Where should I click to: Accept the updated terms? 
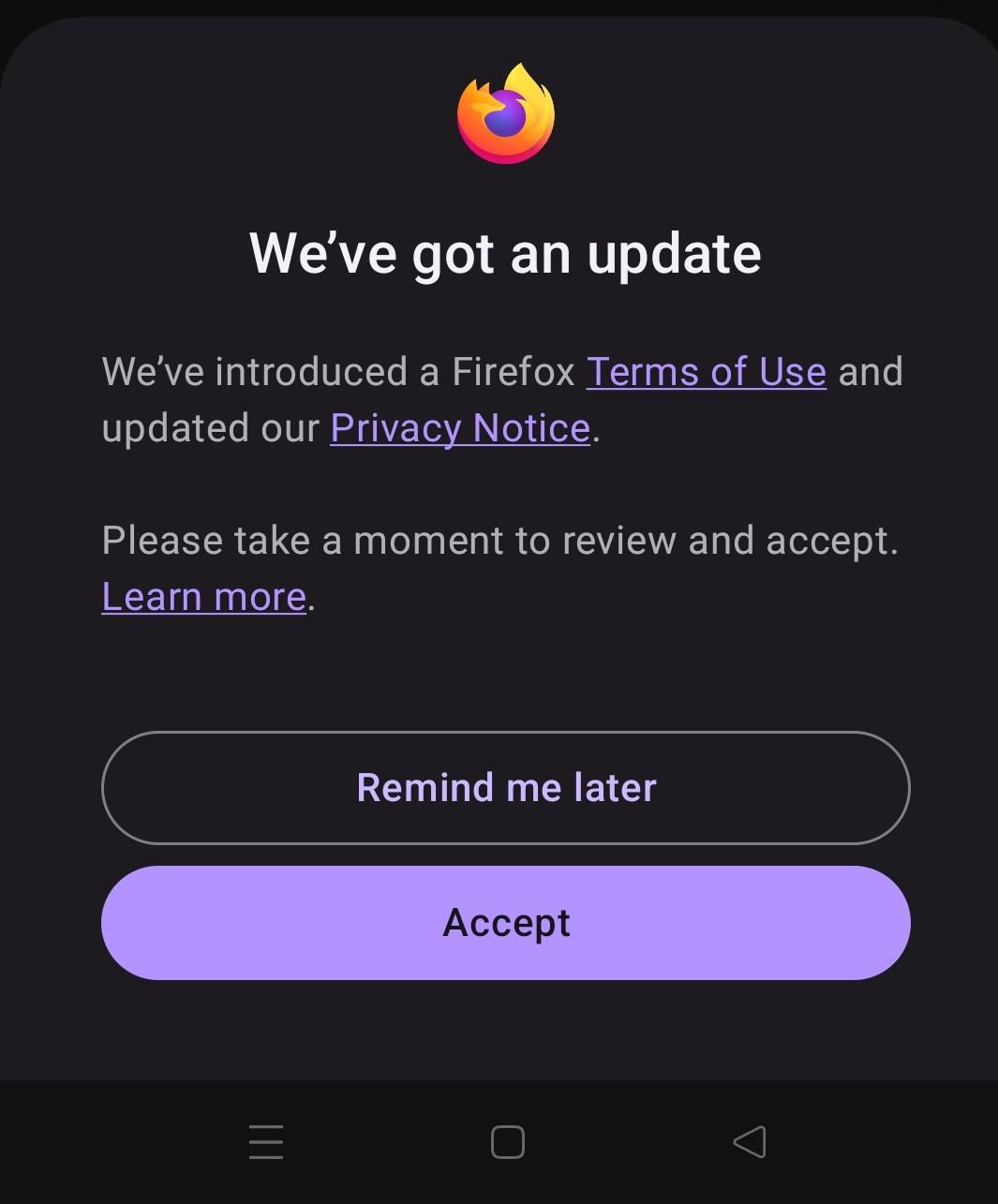[506, 923]
